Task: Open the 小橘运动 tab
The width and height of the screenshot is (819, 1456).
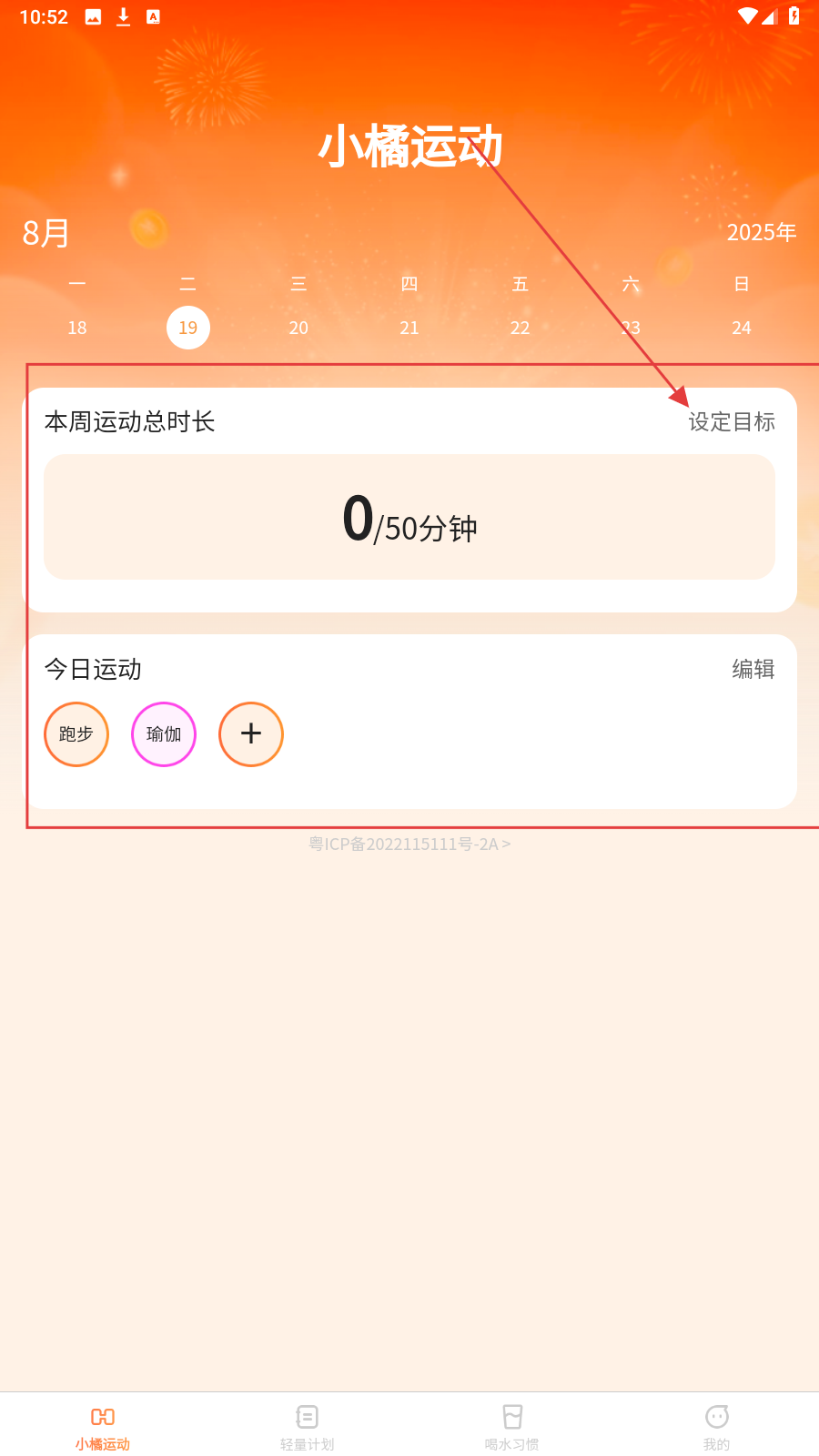Action: [102, 1427]
